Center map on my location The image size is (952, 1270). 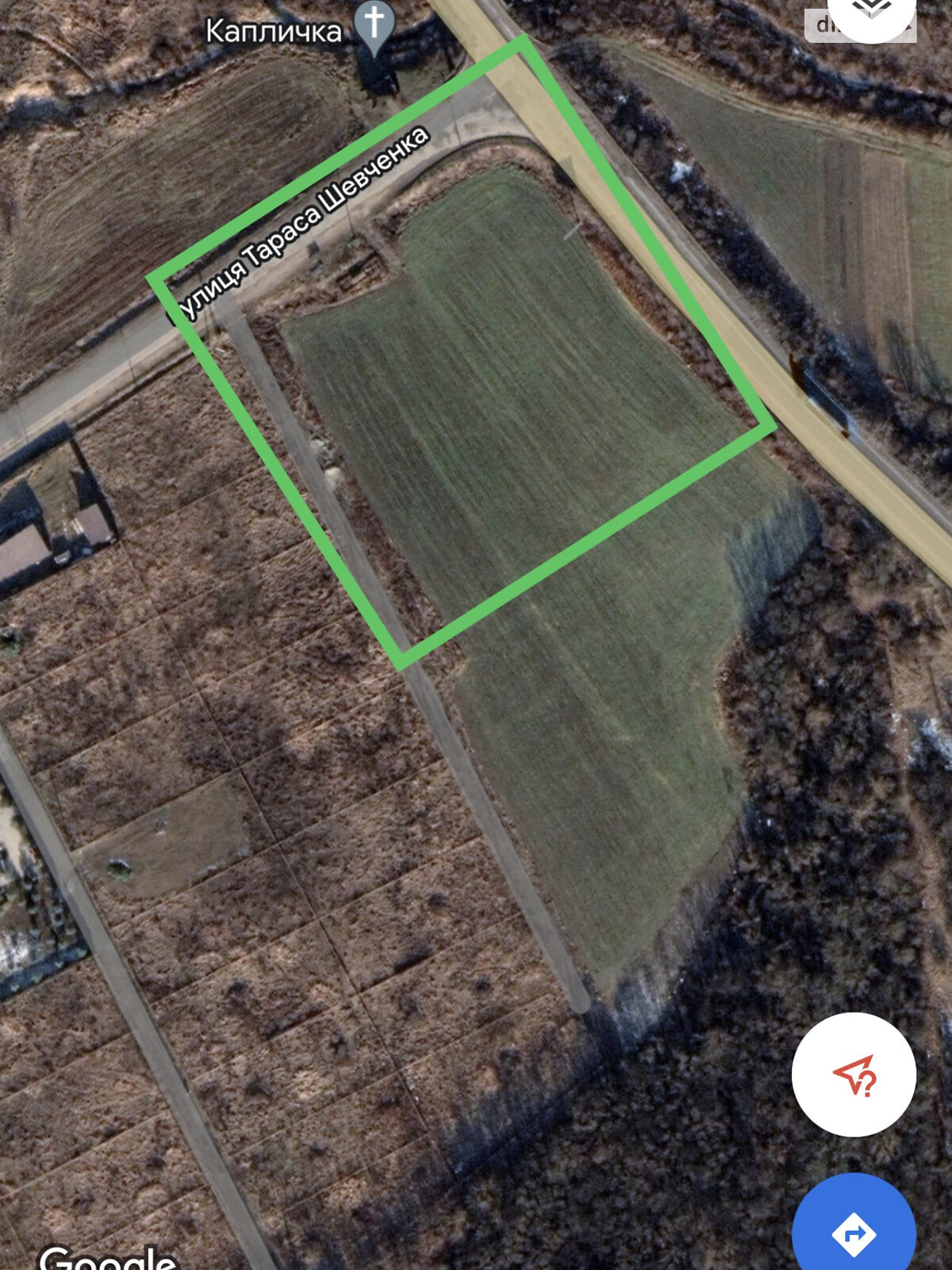[854, 1075]
